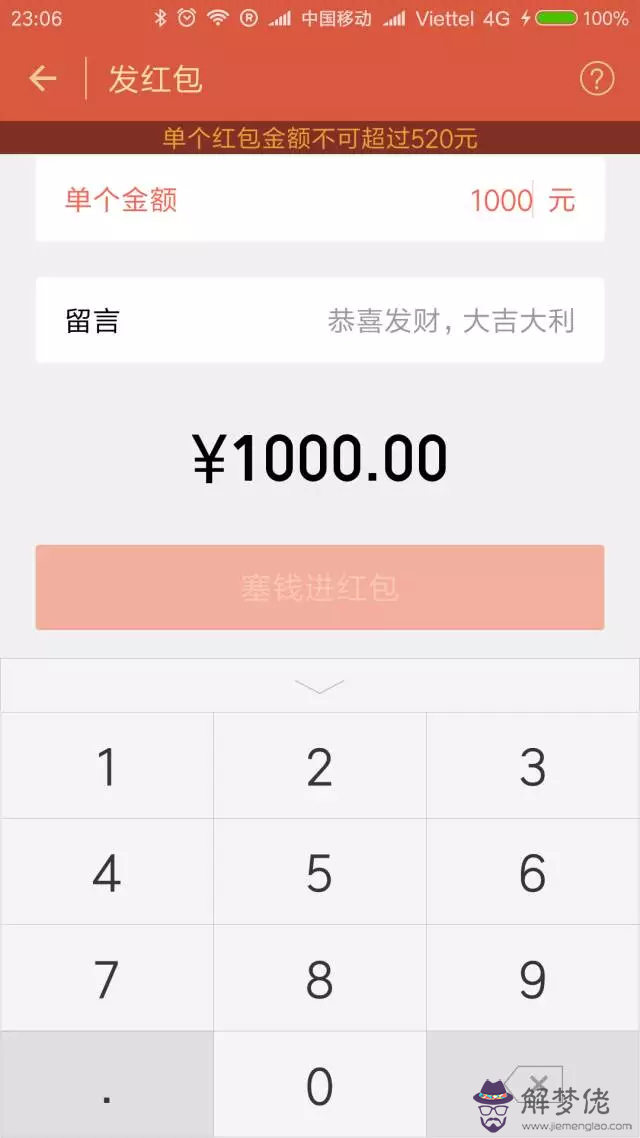Tap the 塞钱进红包 button
This screenshot has height=1138, width=640.
coord(320,587)
